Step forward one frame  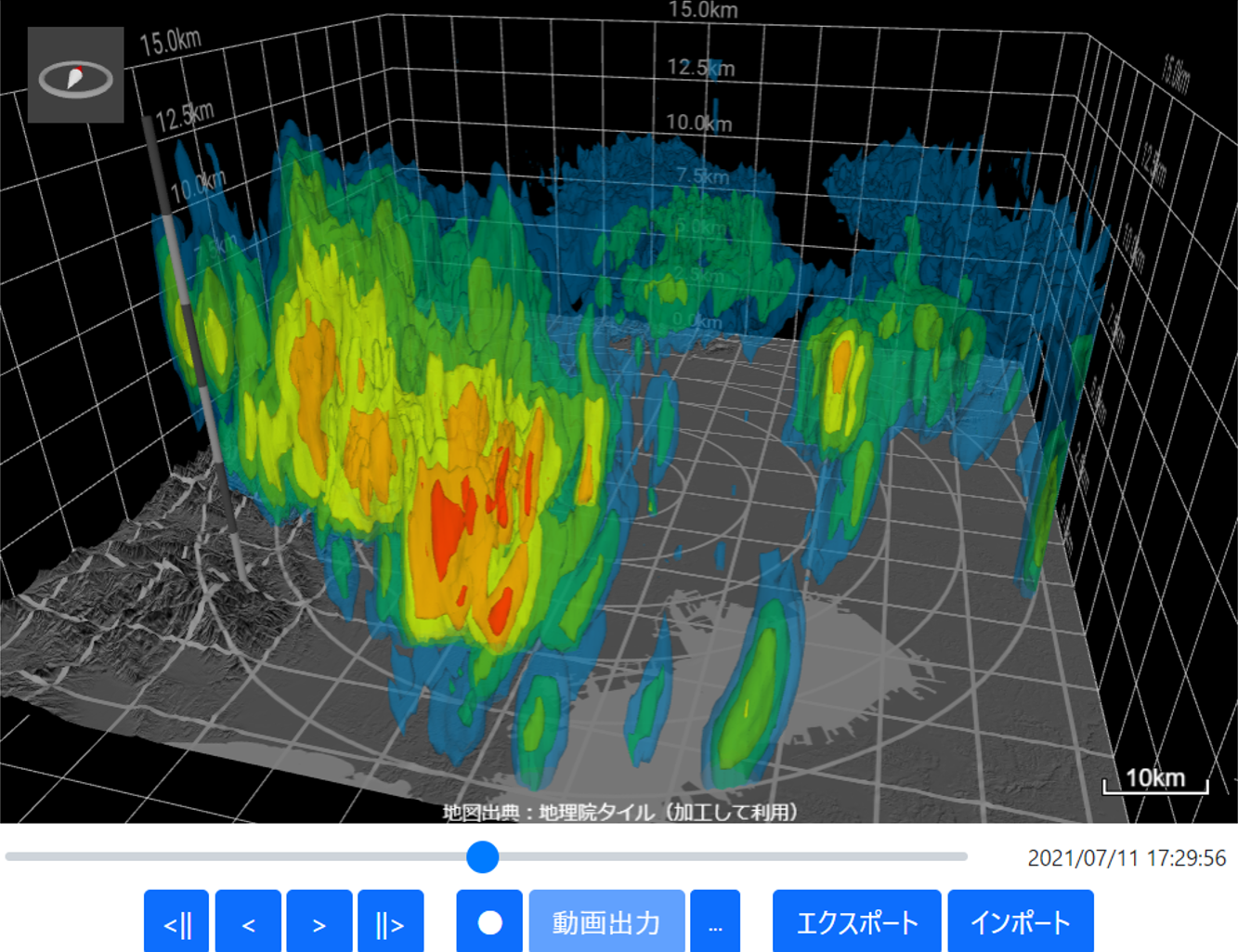tap(319, 922)
